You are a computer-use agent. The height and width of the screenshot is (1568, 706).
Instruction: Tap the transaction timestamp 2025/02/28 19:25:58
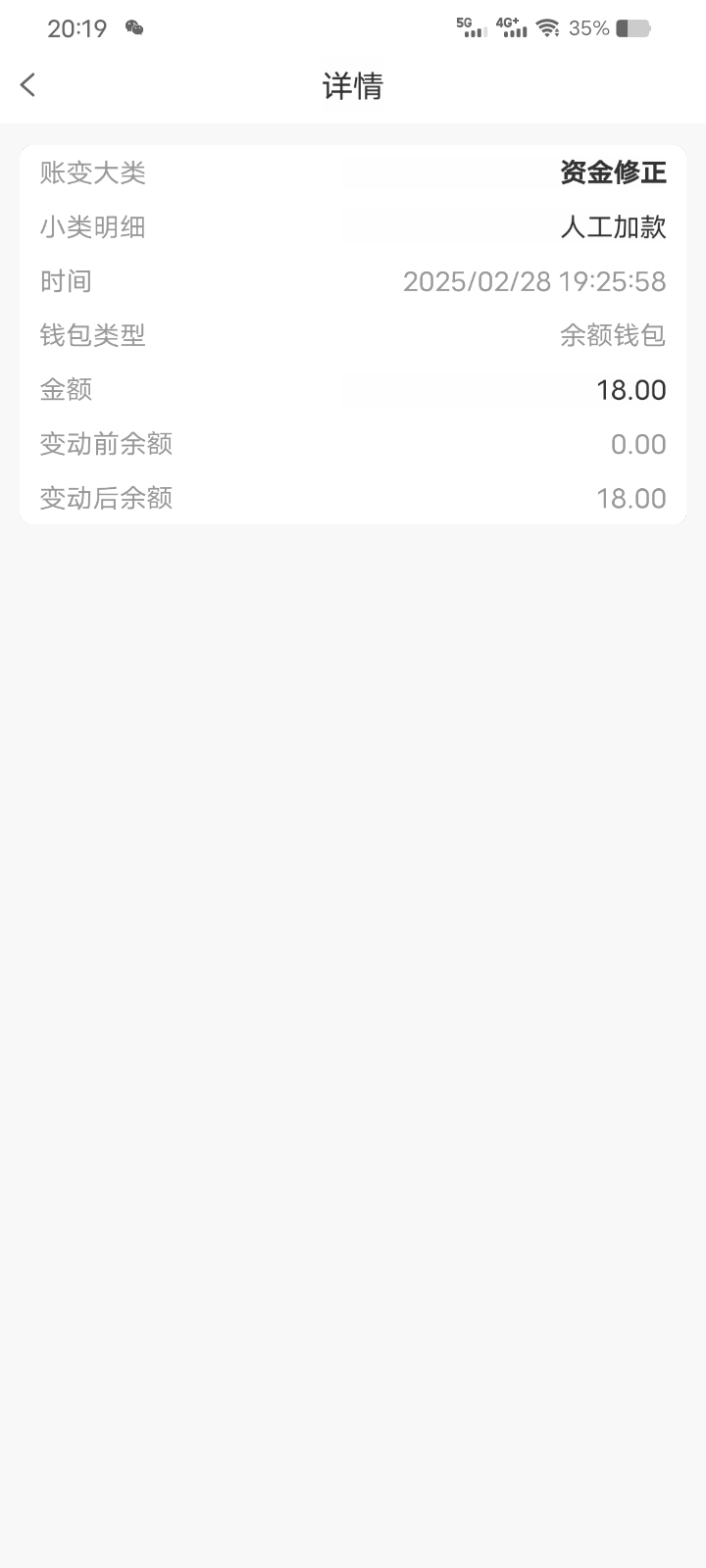pyautogui.click(x=535, y=280)
